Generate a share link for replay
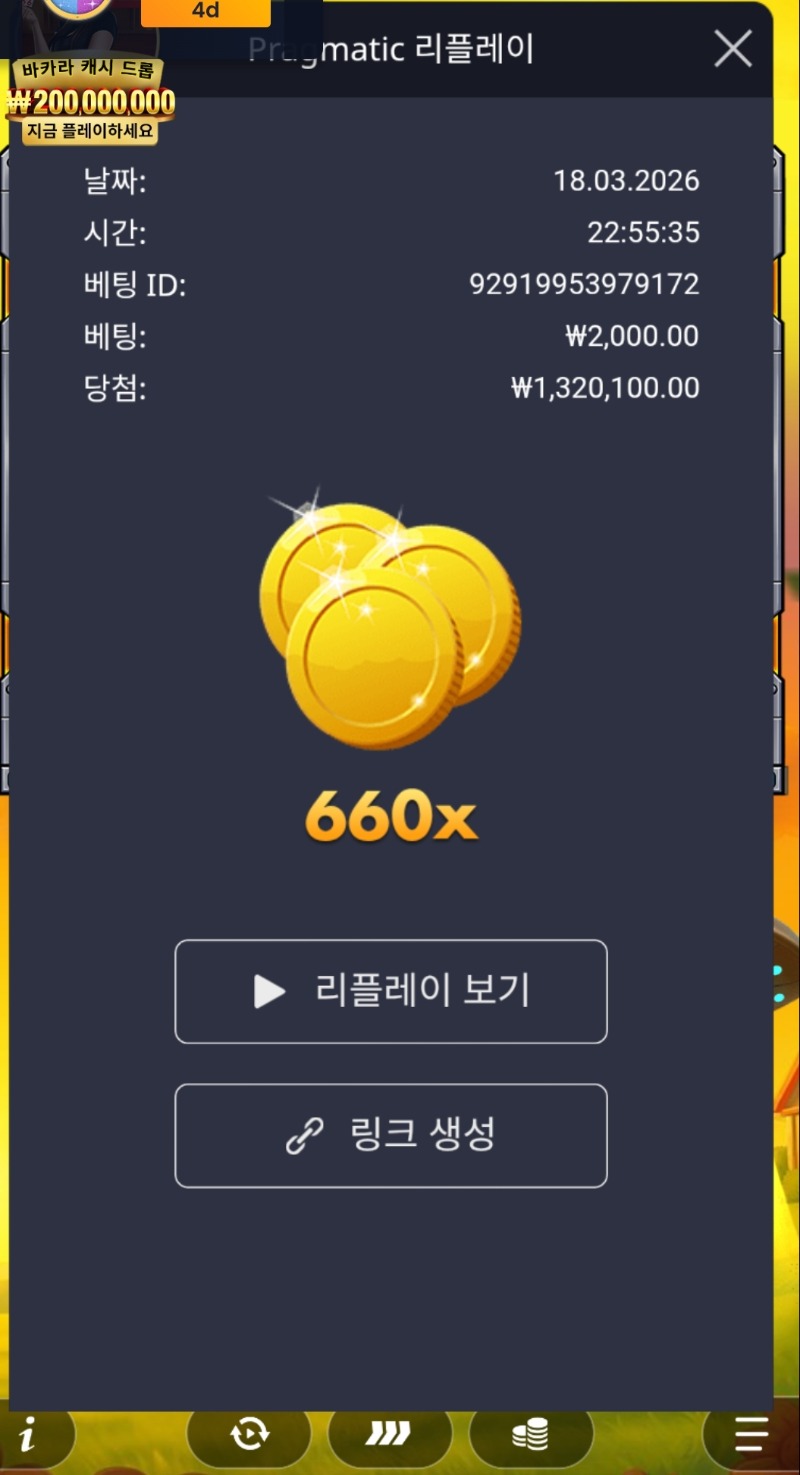 [391, 1135]
